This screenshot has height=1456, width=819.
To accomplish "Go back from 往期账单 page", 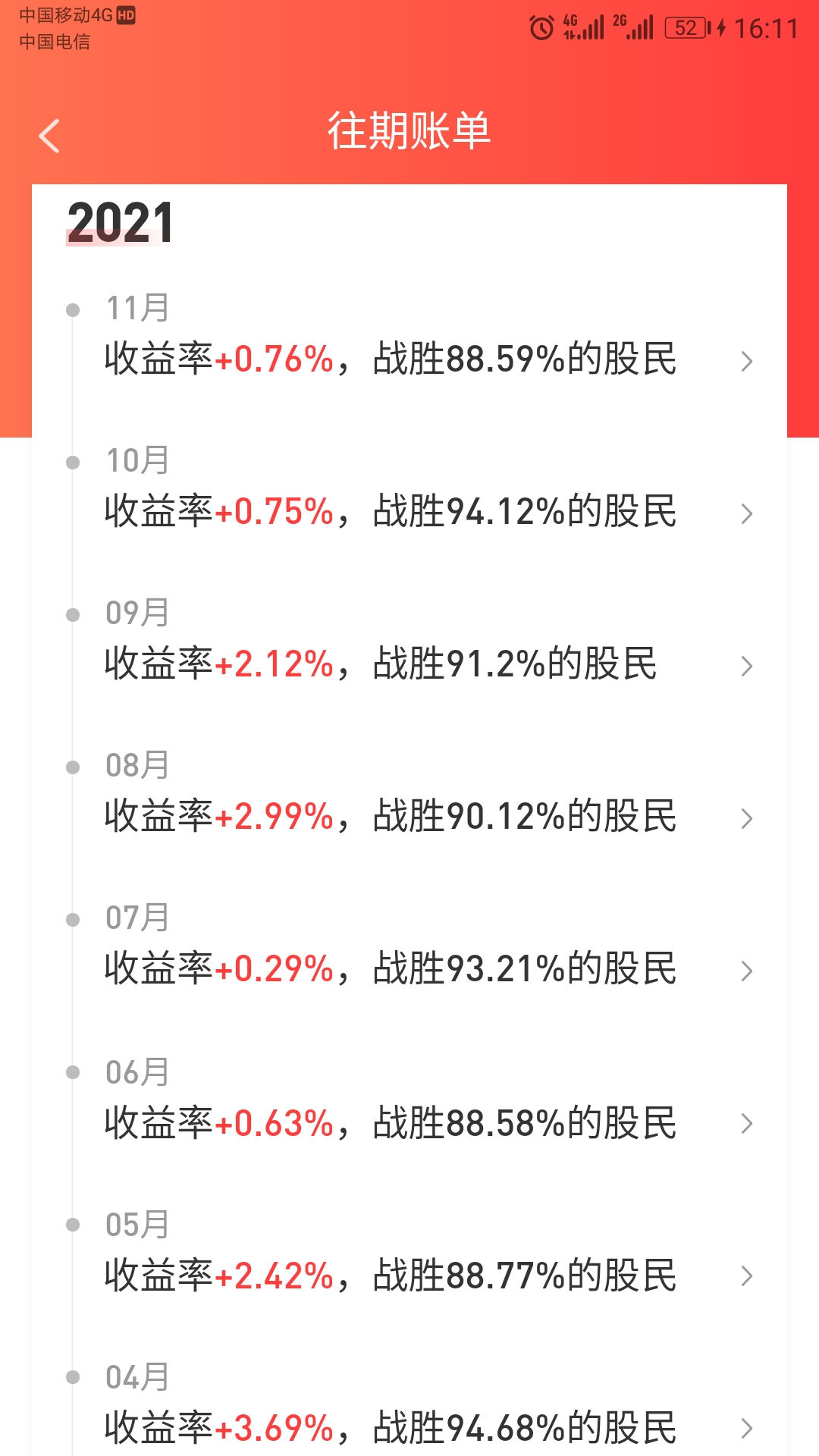I will pyautogui.click(x=49, y=136).
